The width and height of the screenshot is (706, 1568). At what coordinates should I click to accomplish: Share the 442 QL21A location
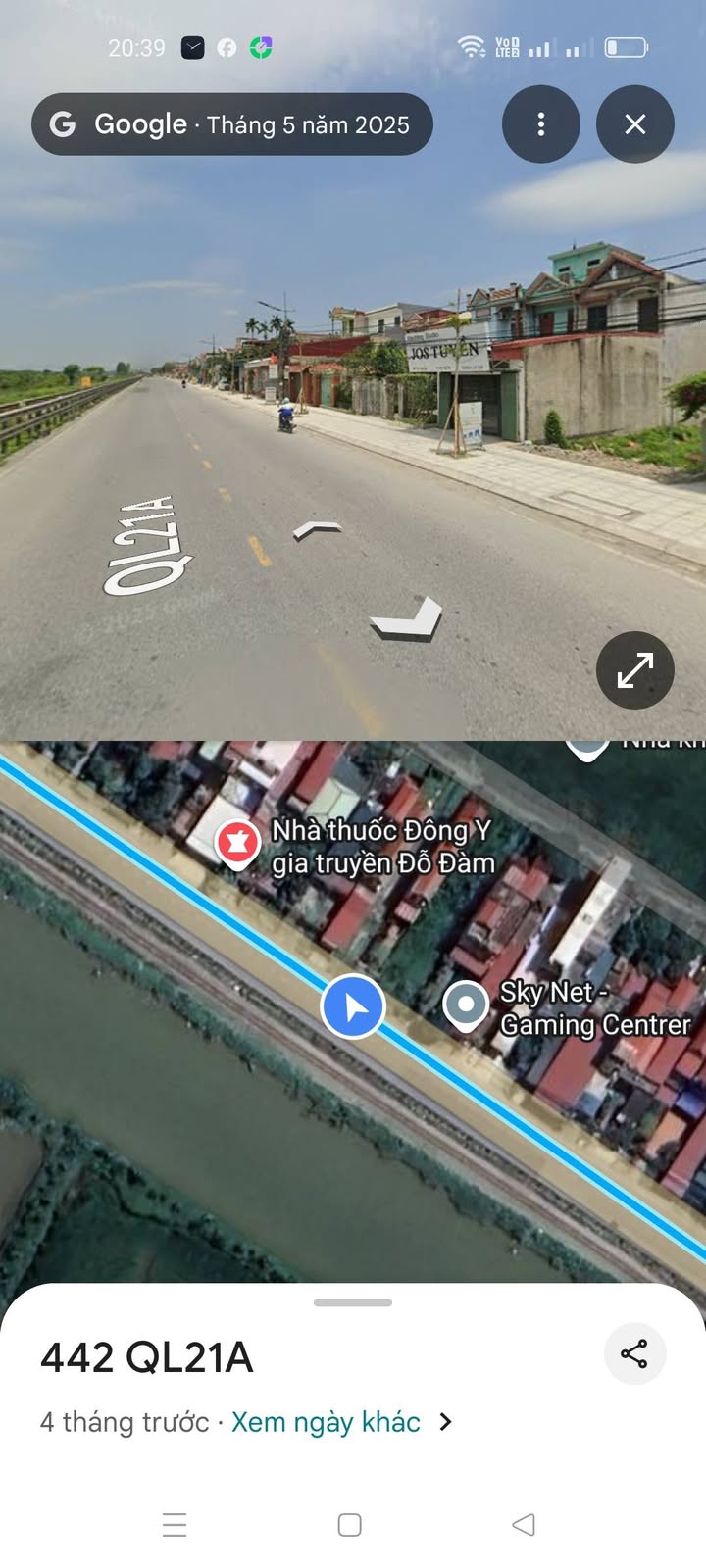(x=634, y=1353)
